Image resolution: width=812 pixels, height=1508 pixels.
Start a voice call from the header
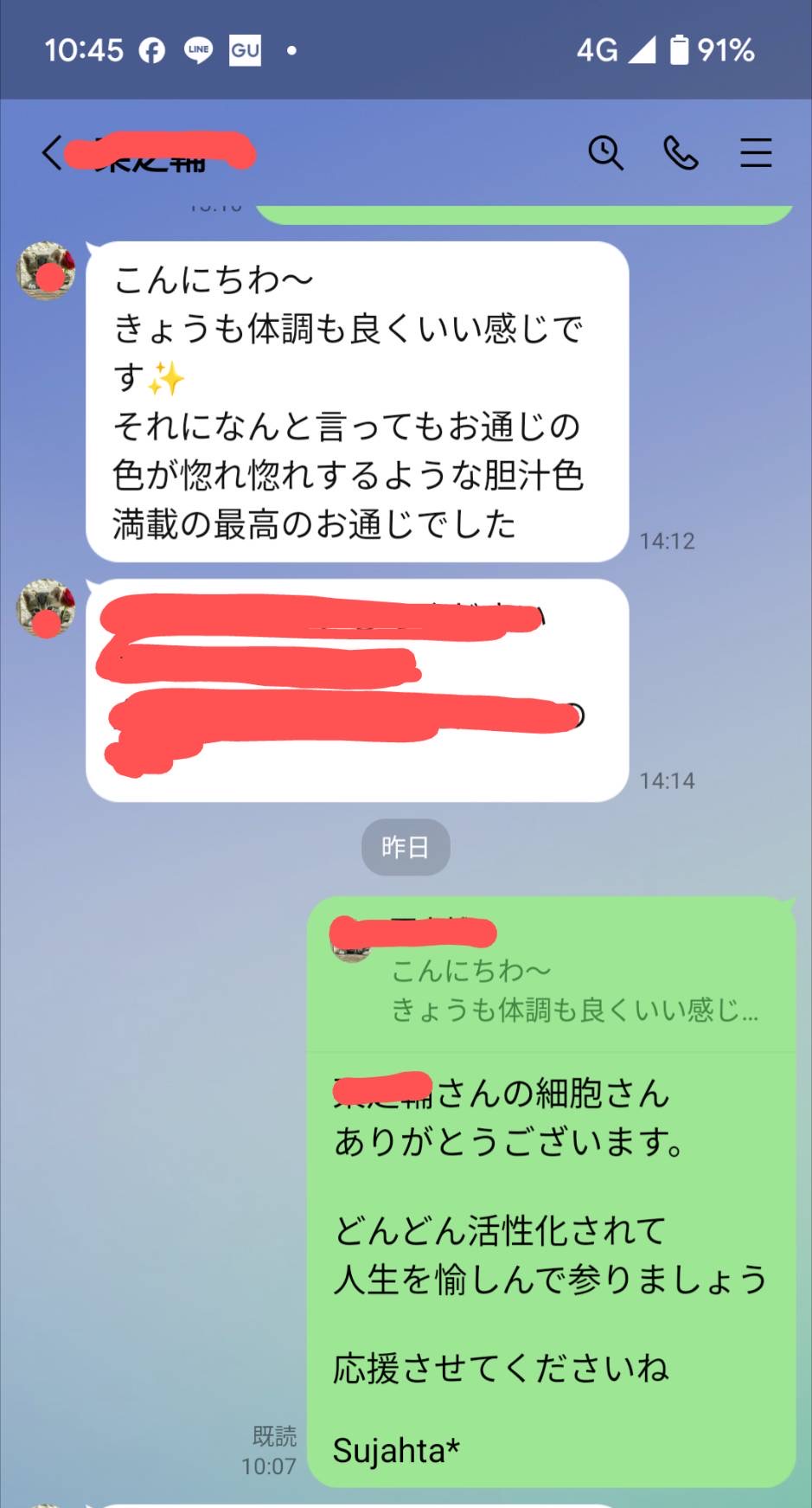pos(681,153)
